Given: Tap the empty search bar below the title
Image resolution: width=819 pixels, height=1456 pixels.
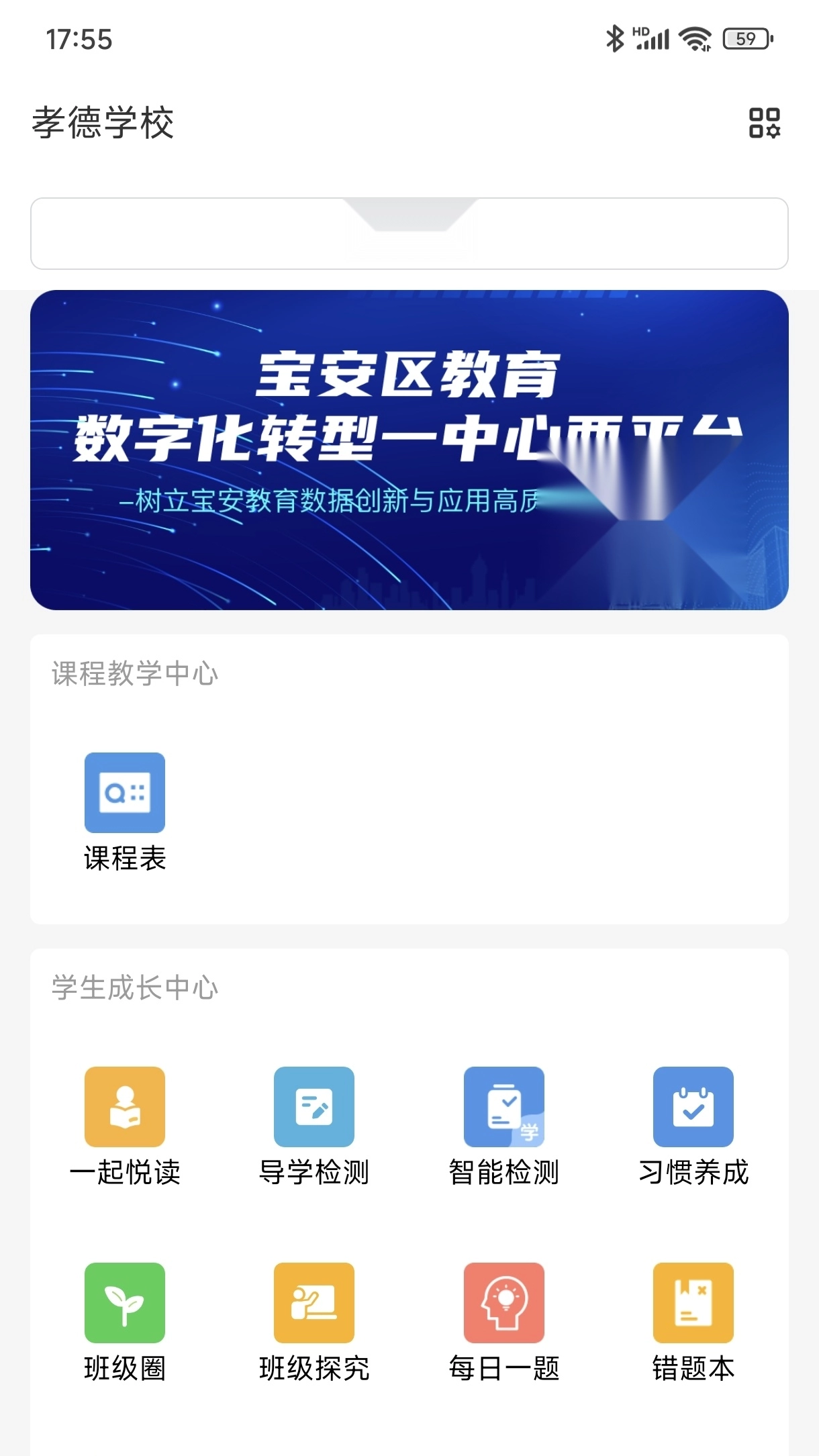Looking at the screenshot, I should tap(409, 232).
